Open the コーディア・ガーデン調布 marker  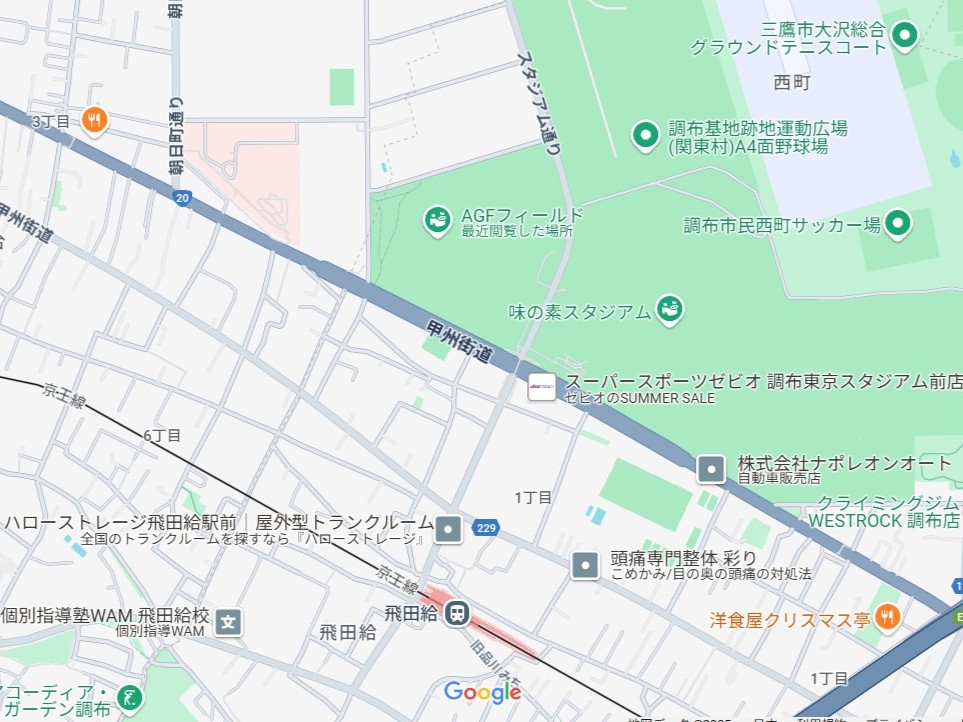point(129,697)
